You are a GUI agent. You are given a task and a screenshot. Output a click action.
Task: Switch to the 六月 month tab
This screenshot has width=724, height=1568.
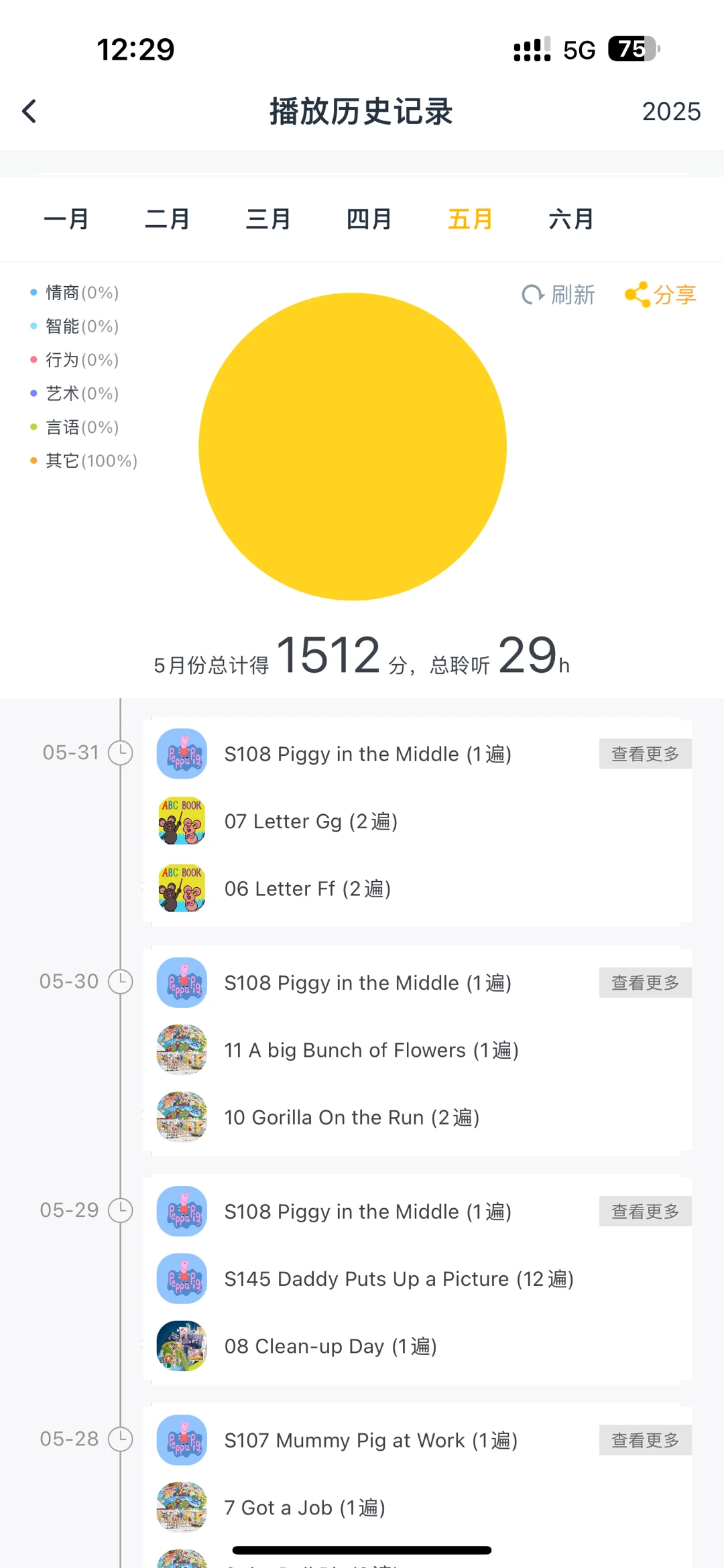pyautogui.click(x=571, y=219)
